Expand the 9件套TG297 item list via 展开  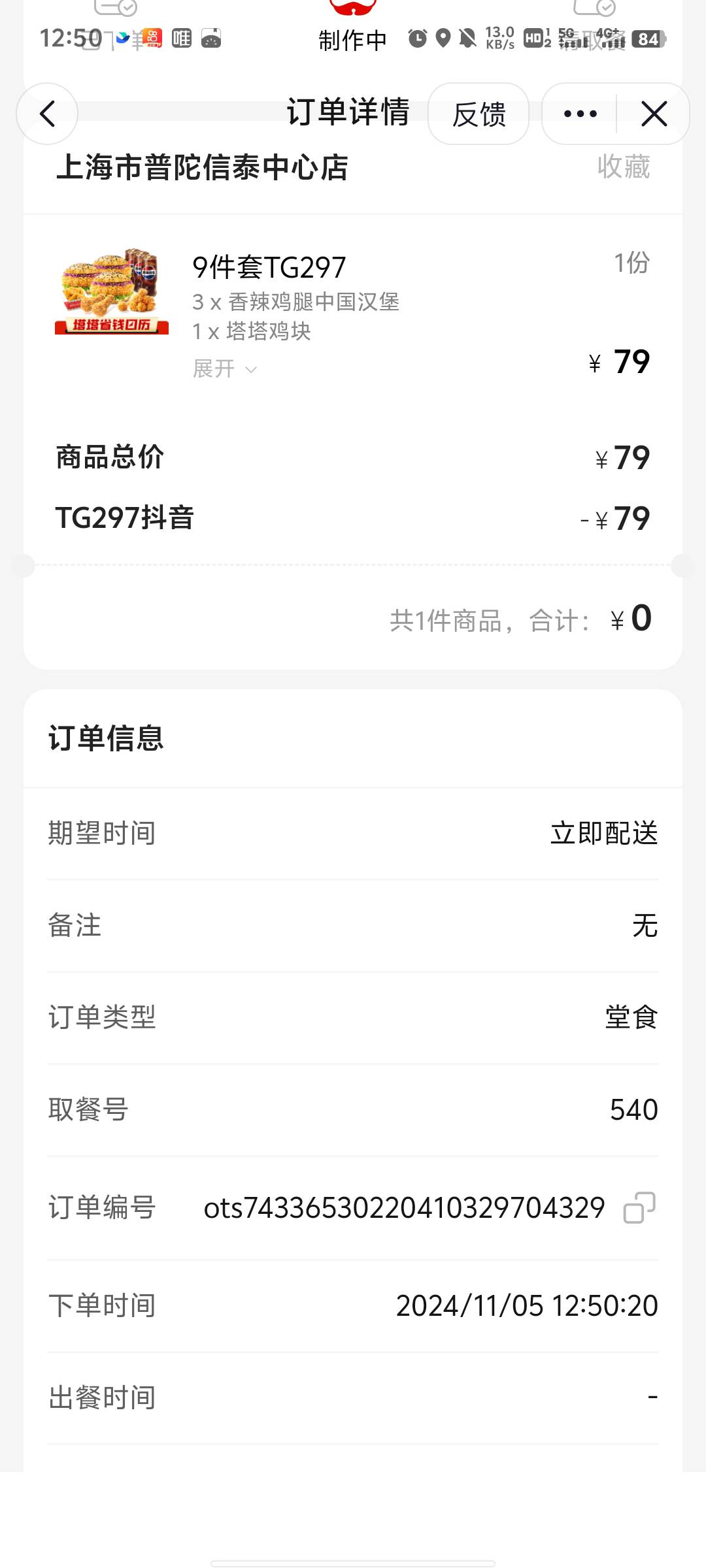[x=224, y=369]
